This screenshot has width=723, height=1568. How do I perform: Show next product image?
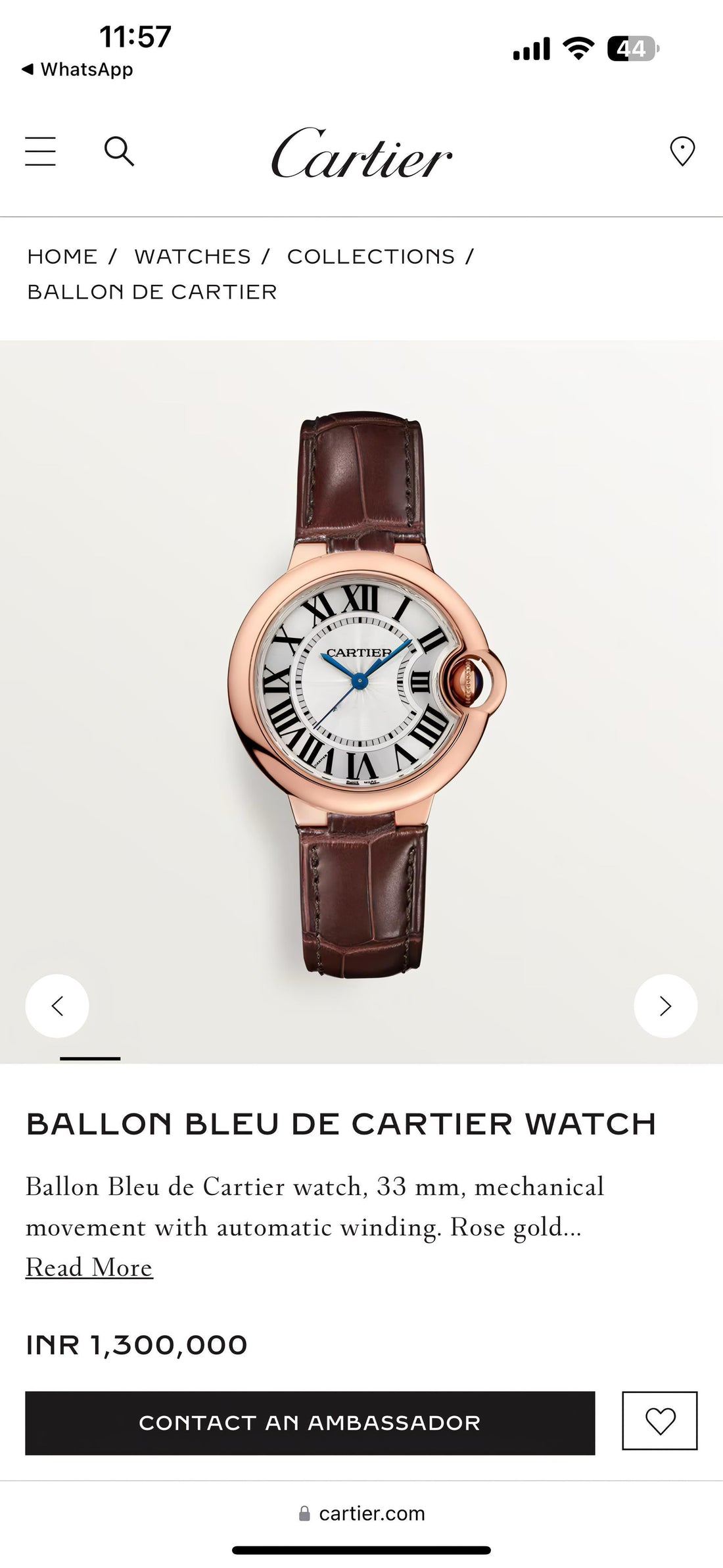[665, 1006]
